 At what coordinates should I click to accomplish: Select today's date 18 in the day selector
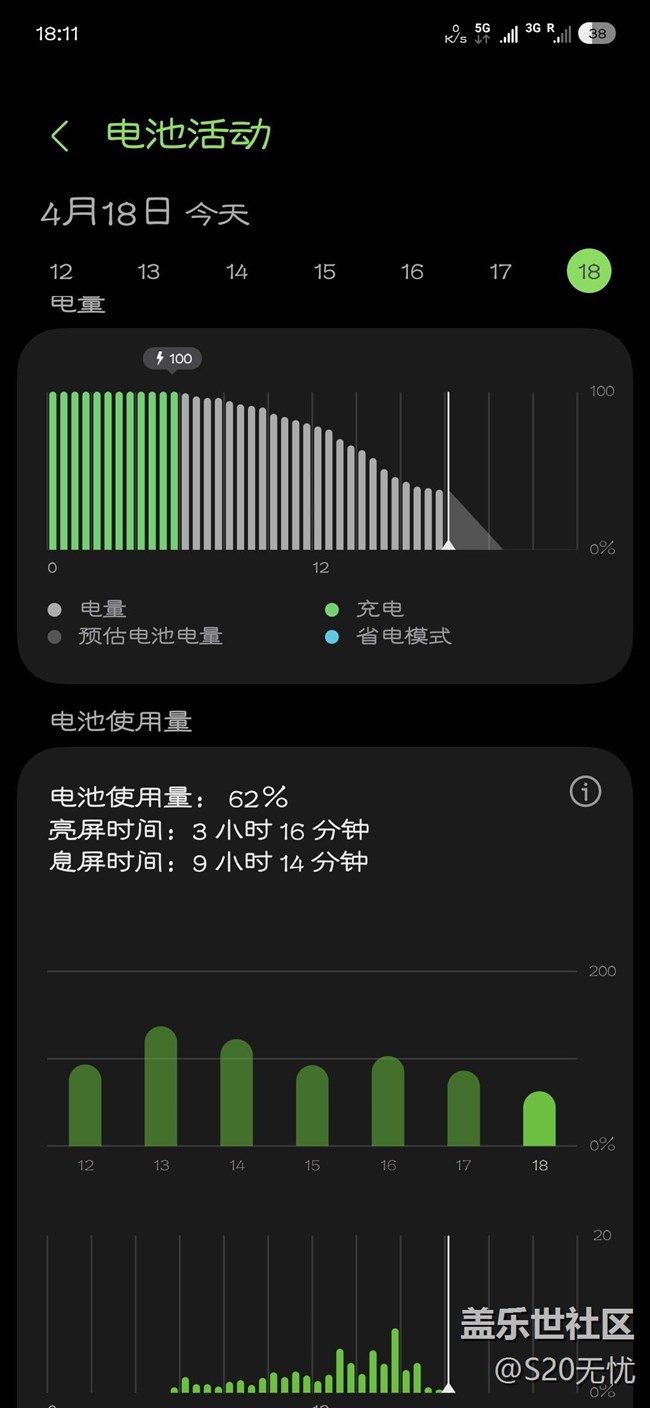click(x=589, y=271)
